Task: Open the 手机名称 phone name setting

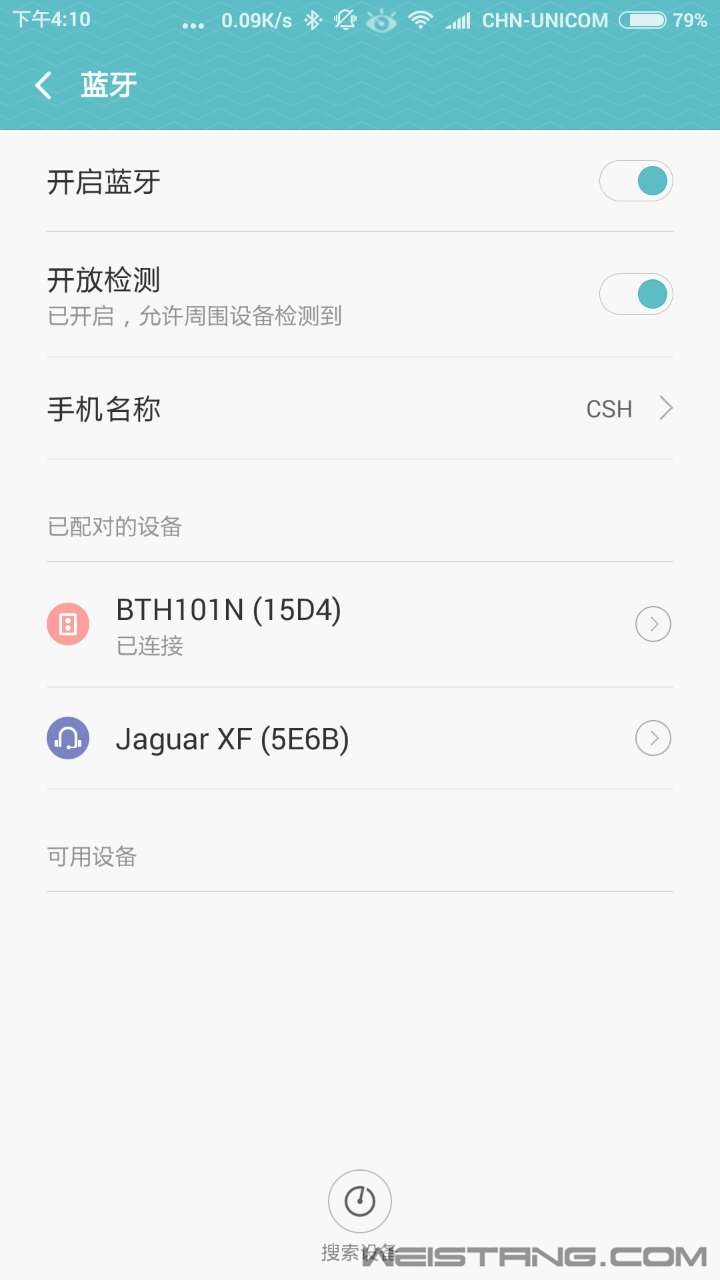Action: [x=360, y=409]
